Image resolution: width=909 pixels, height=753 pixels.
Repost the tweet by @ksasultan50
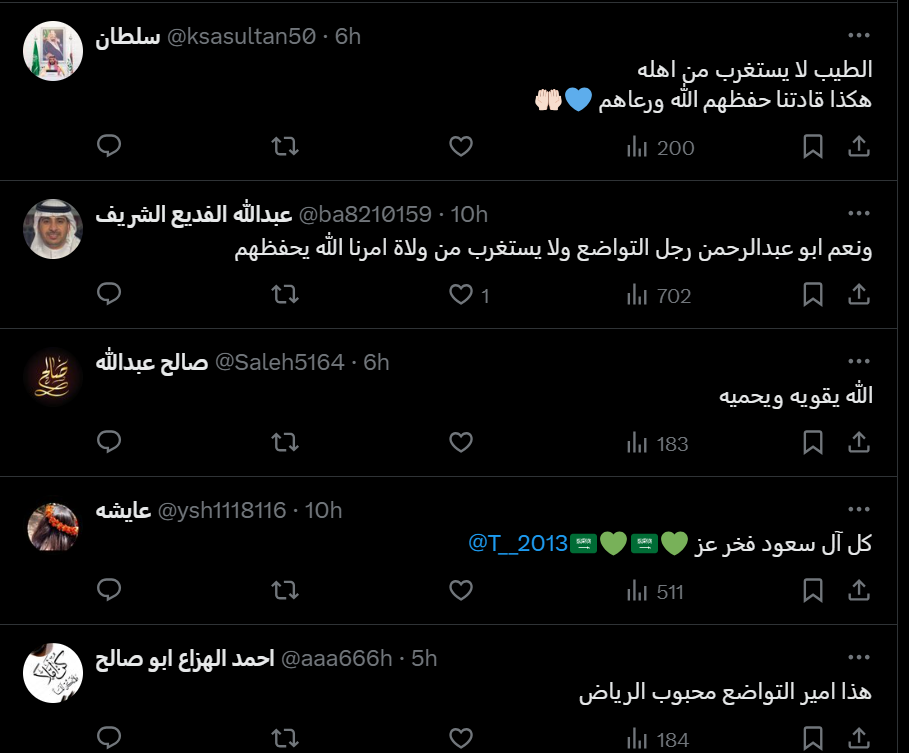coord(285,147)
